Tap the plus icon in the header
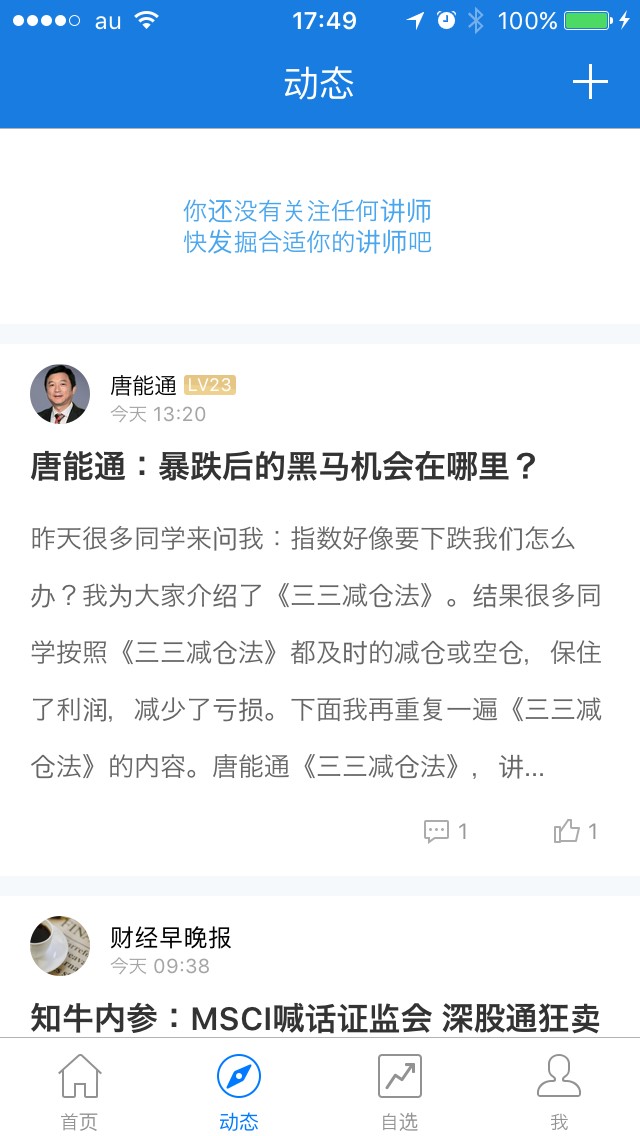Viewport: 640px width, 1136px height. (590, 82)
